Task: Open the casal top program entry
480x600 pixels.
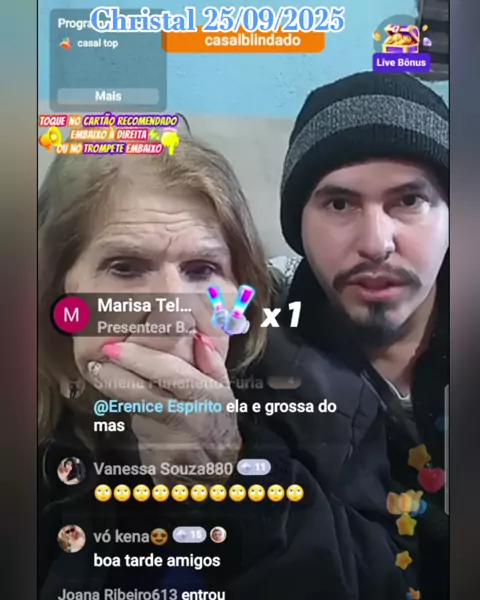Action: coord(89,43)
